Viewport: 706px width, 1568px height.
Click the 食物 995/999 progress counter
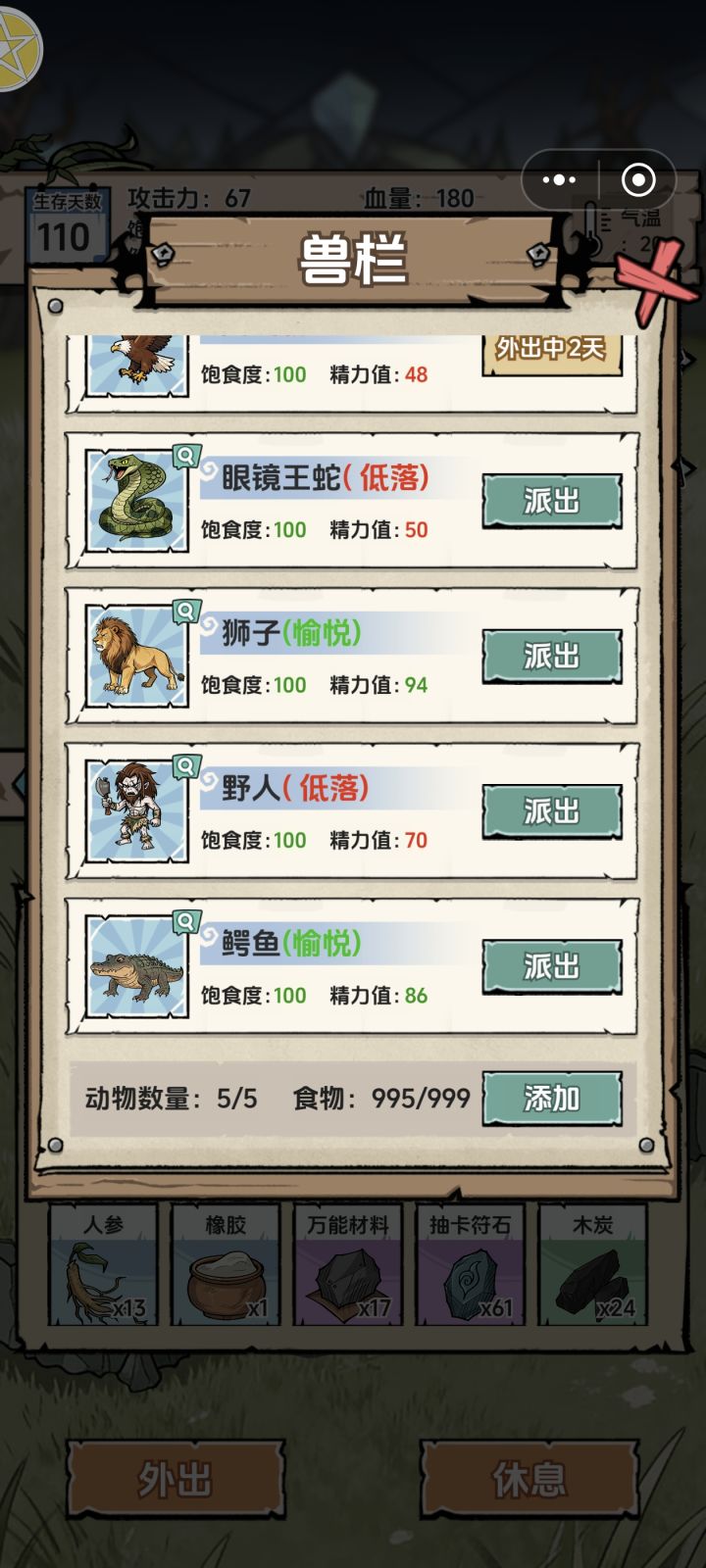click(382, 1096)
